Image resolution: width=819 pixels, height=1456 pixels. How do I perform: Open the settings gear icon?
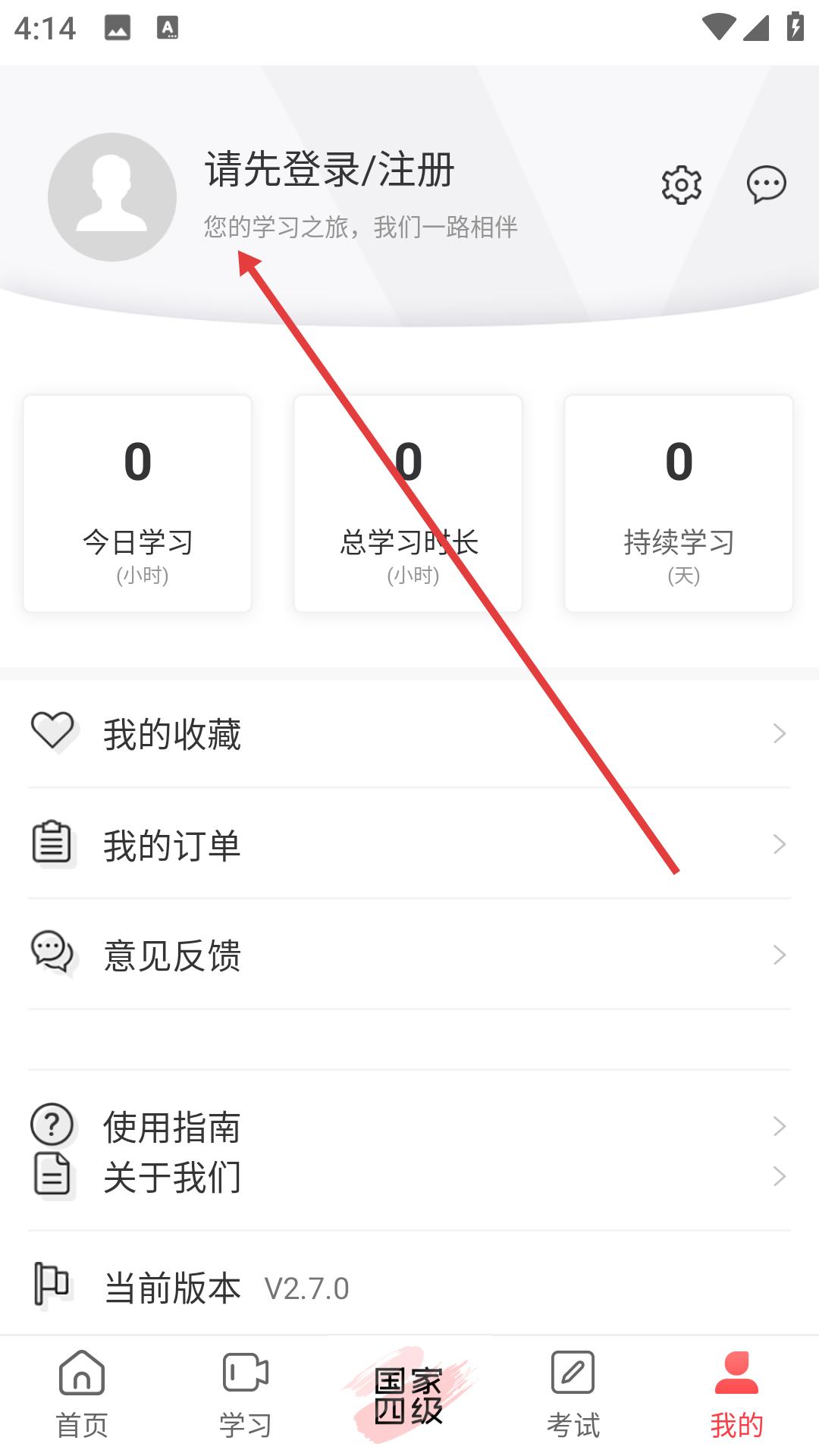click(x=681, y=184)
